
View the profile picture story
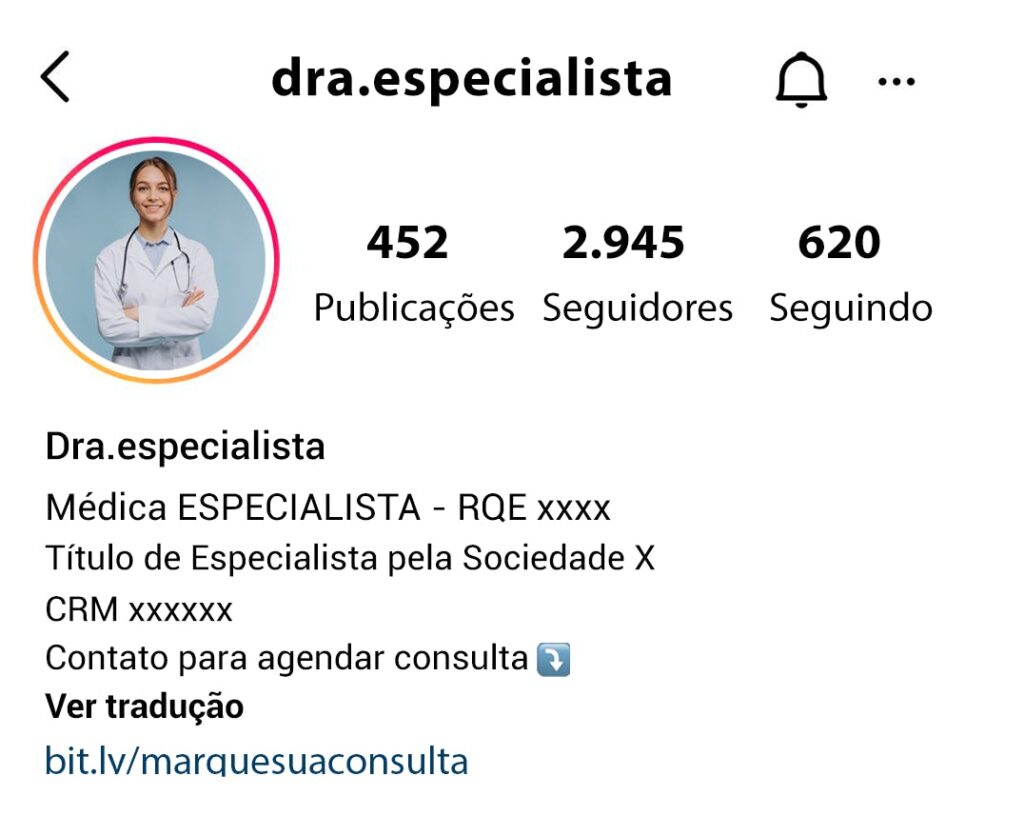156,260
